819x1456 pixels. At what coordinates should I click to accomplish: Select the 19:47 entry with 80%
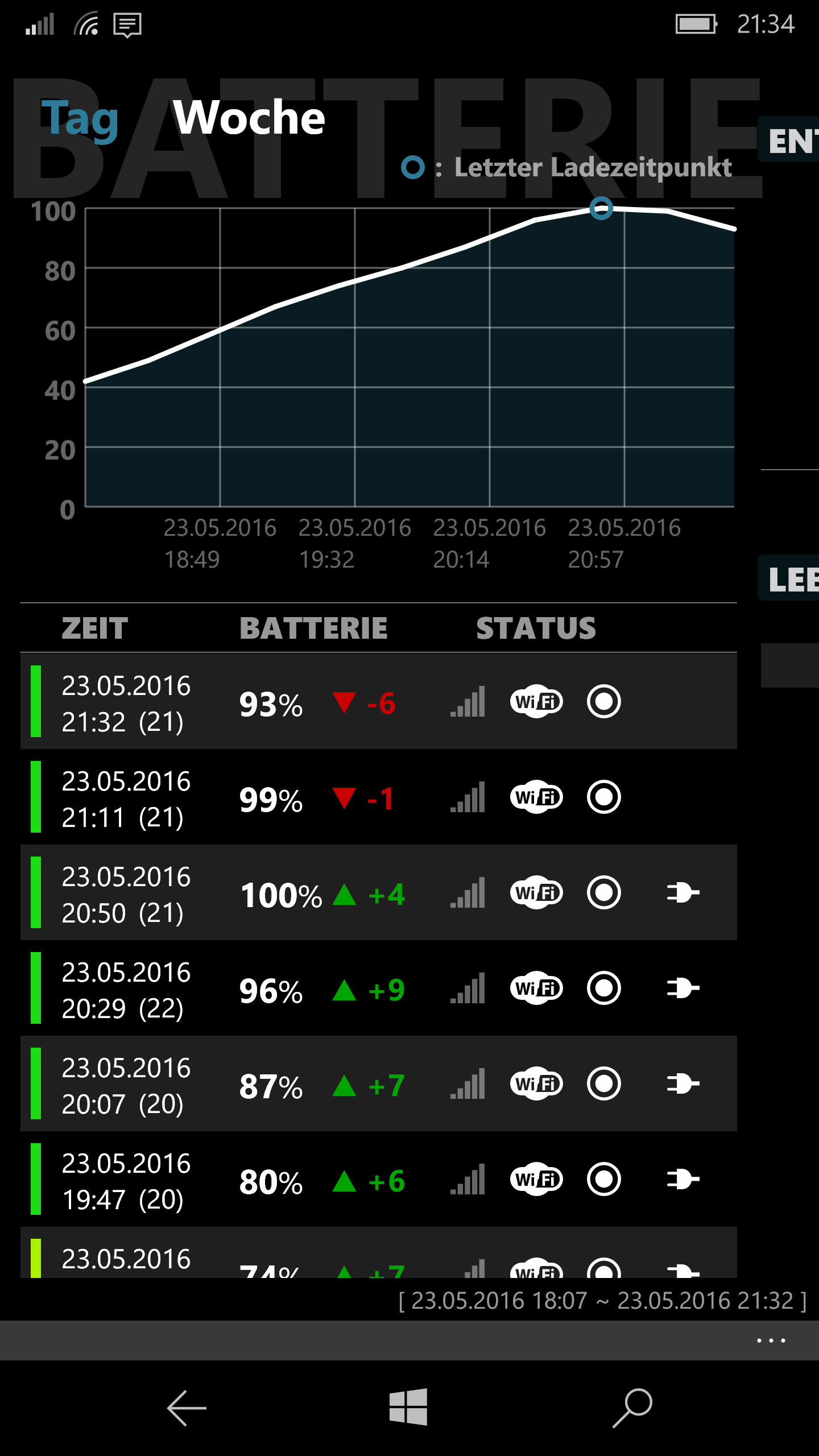point(379,1179)
